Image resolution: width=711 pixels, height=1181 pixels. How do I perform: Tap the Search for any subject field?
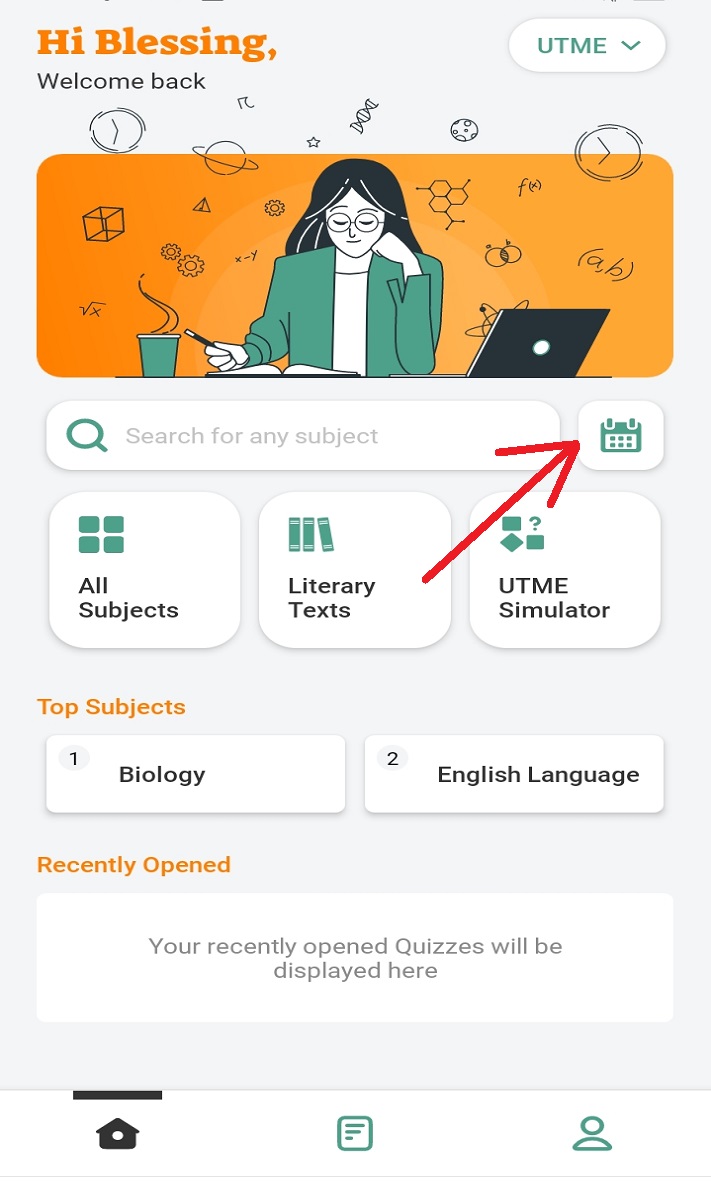click(x=302, y=436)
